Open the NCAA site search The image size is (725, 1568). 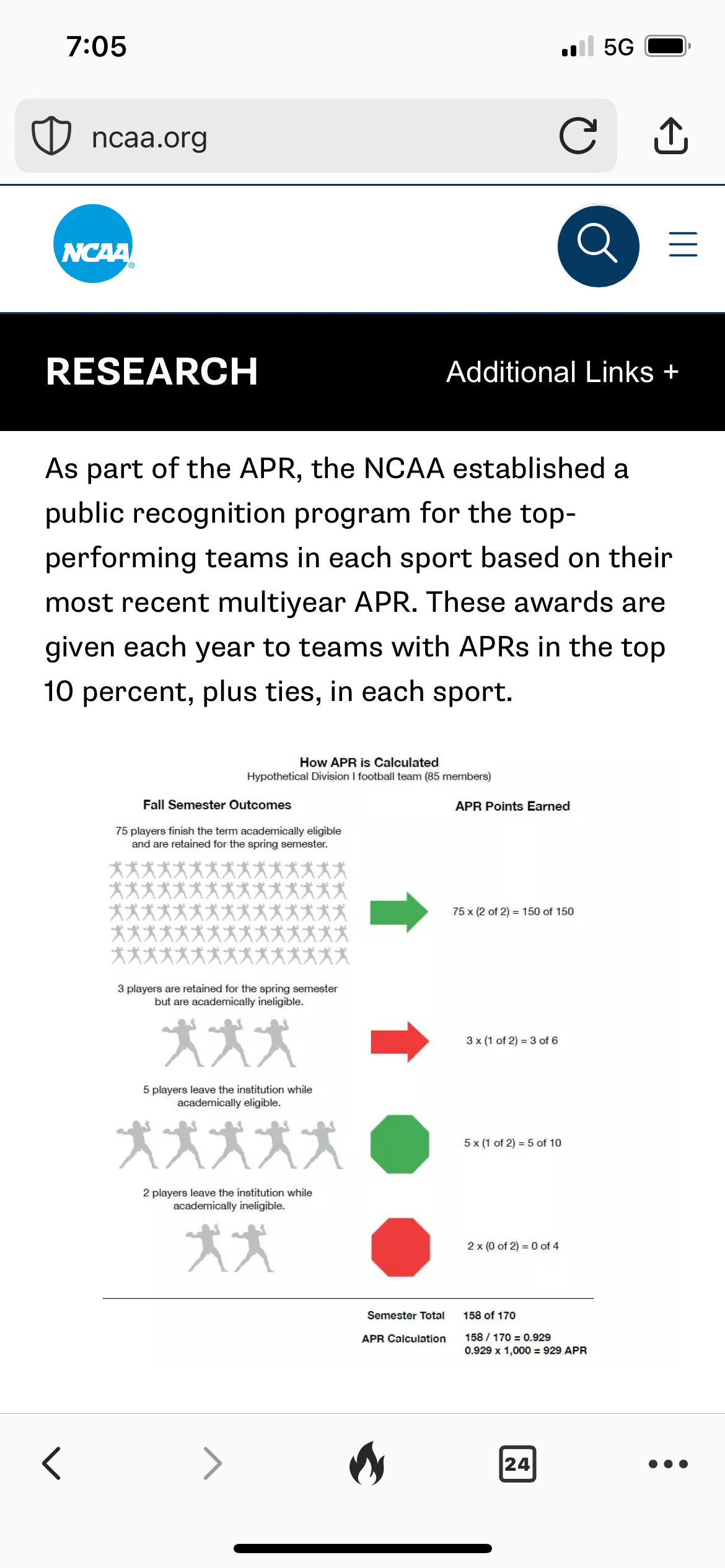[x=598, y=245]
